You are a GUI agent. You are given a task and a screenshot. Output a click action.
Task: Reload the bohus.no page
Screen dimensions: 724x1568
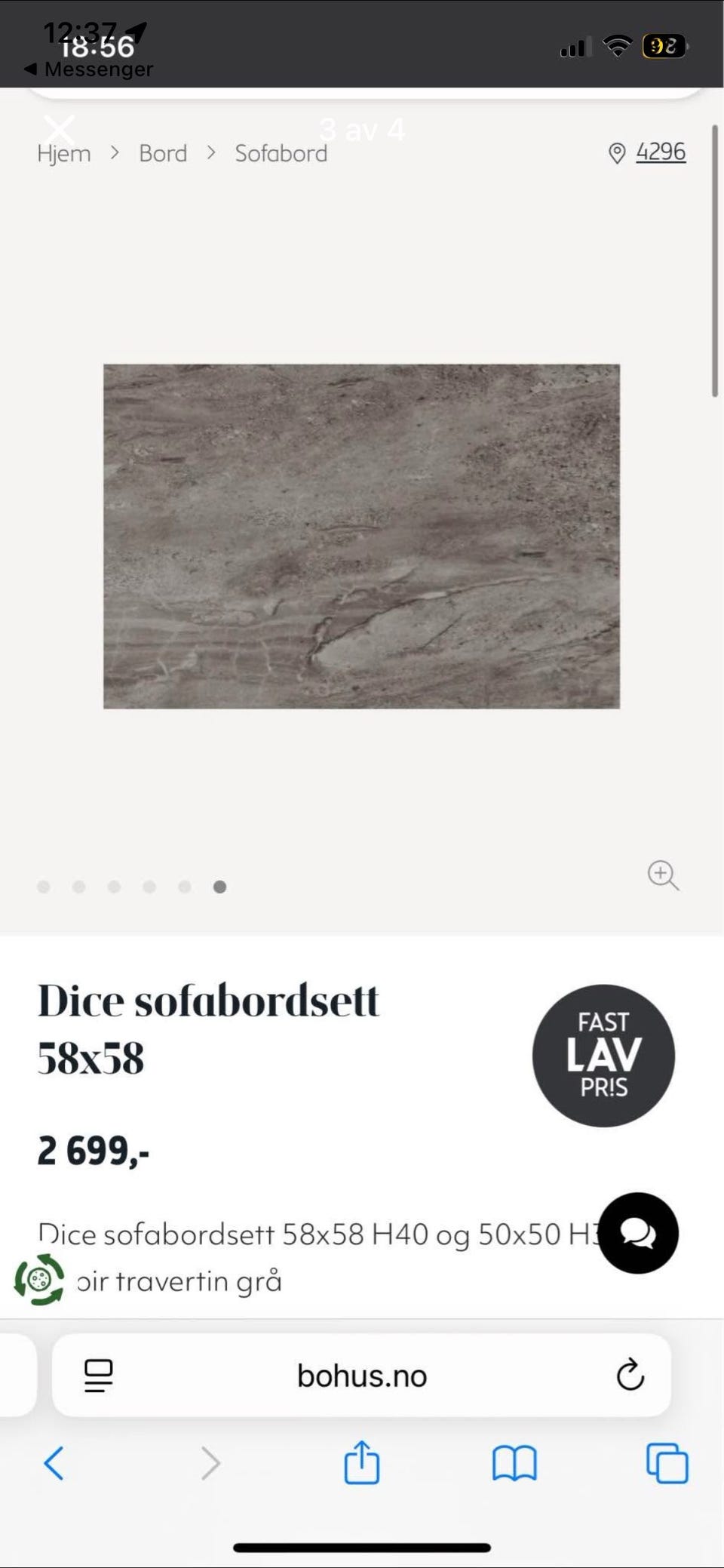click(628, 1375)
